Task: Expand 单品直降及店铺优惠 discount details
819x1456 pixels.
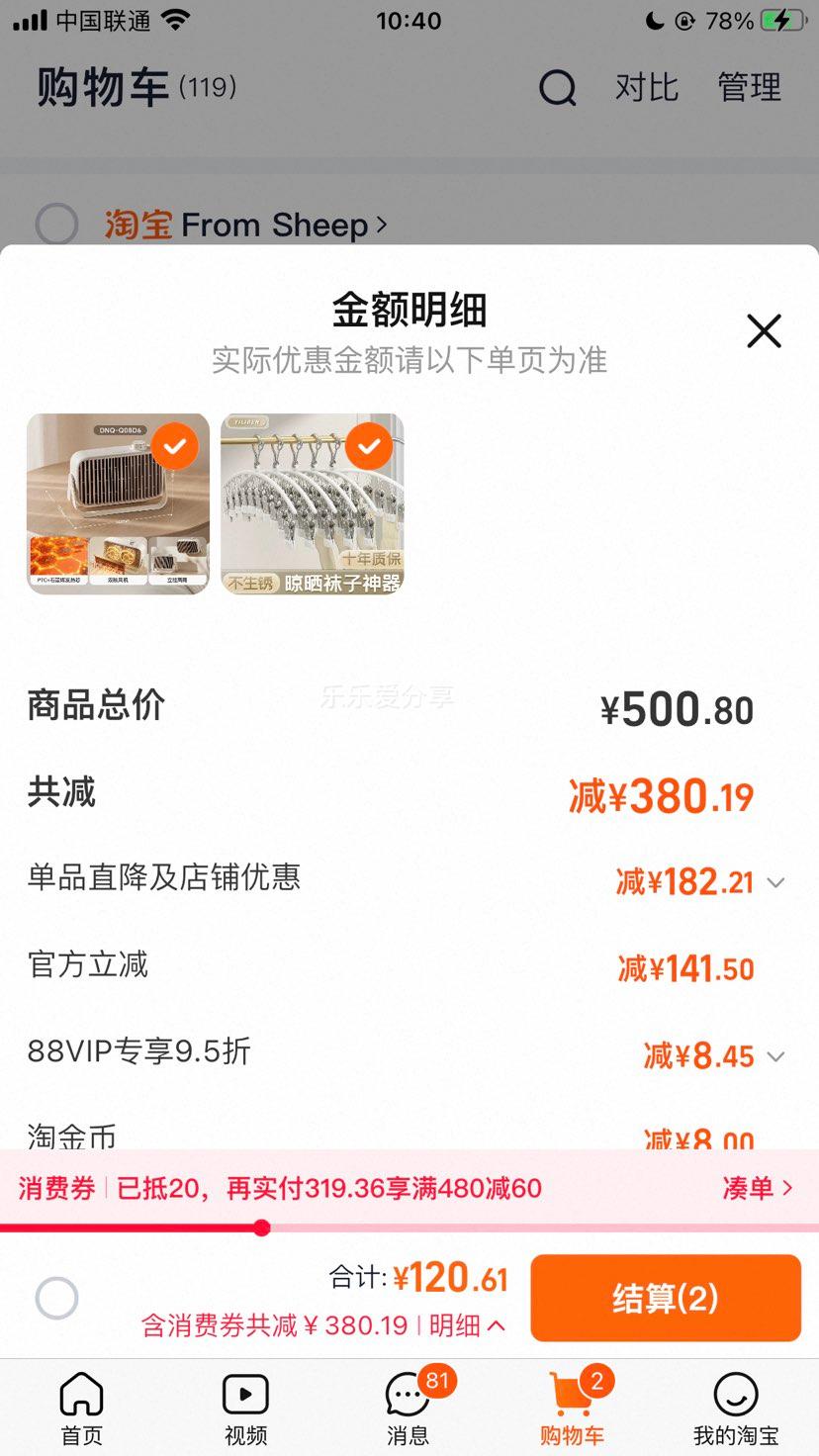Action: [x=776, y=882]
